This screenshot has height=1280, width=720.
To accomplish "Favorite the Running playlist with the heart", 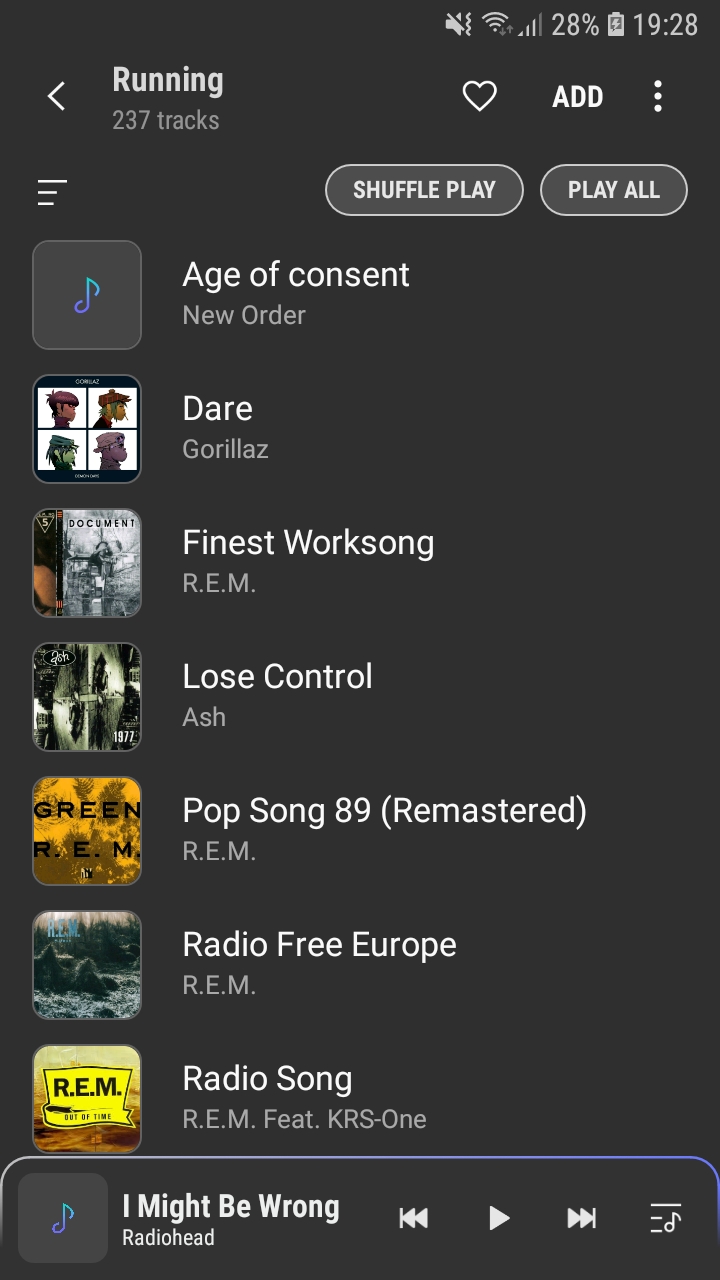I will pos(480,97).
